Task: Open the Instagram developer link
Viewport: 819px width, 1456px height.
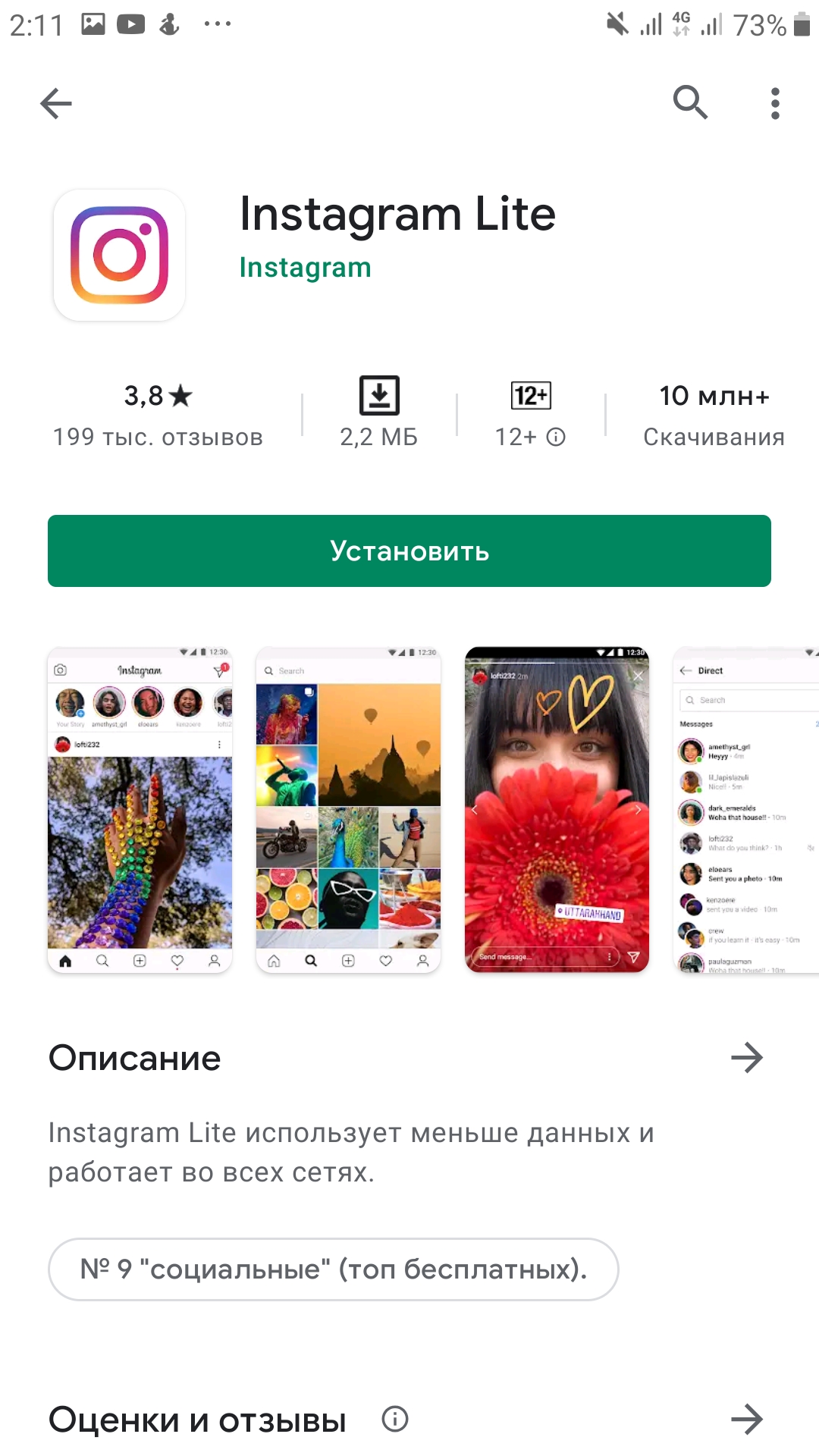Action: pos(305,268)
